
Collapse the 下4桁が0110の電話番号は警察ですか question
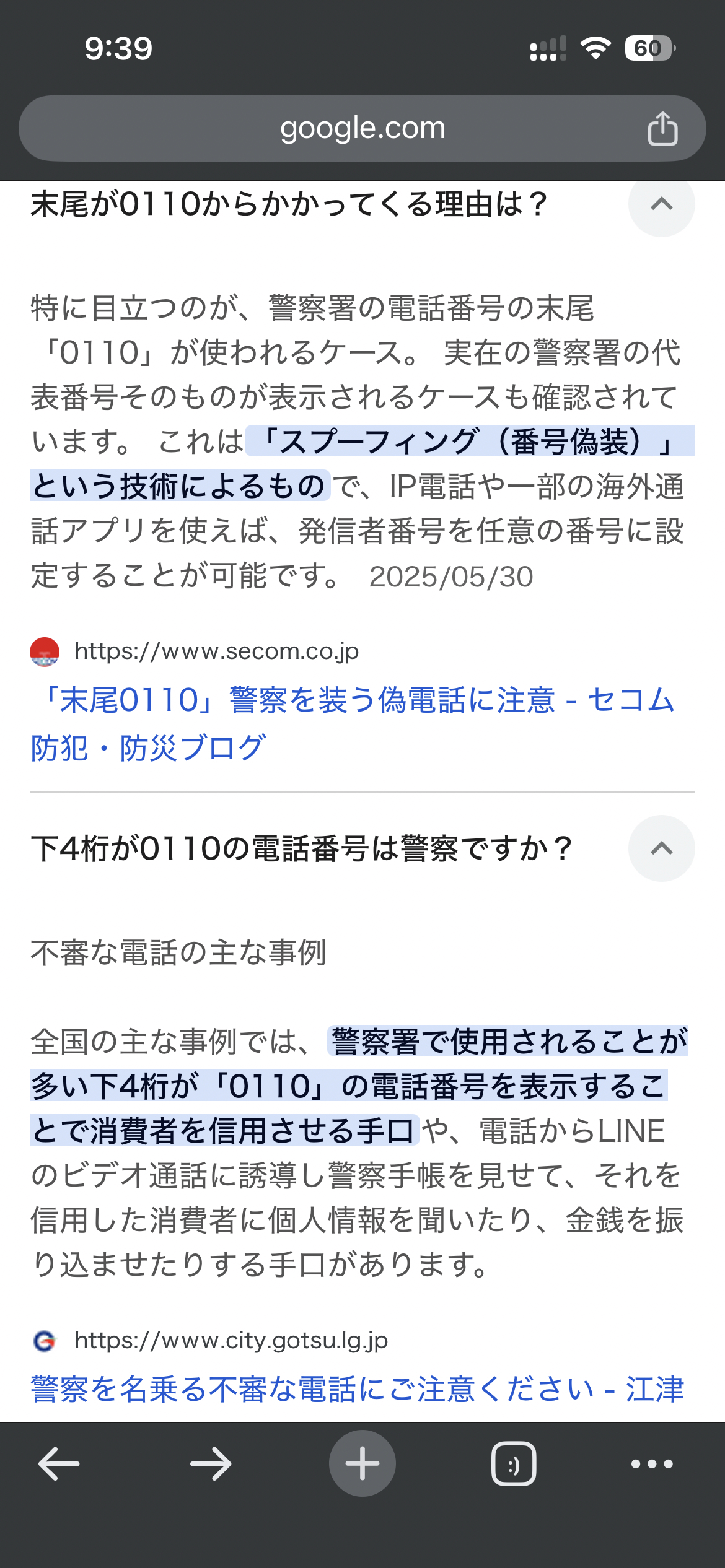tap(661, 848)
